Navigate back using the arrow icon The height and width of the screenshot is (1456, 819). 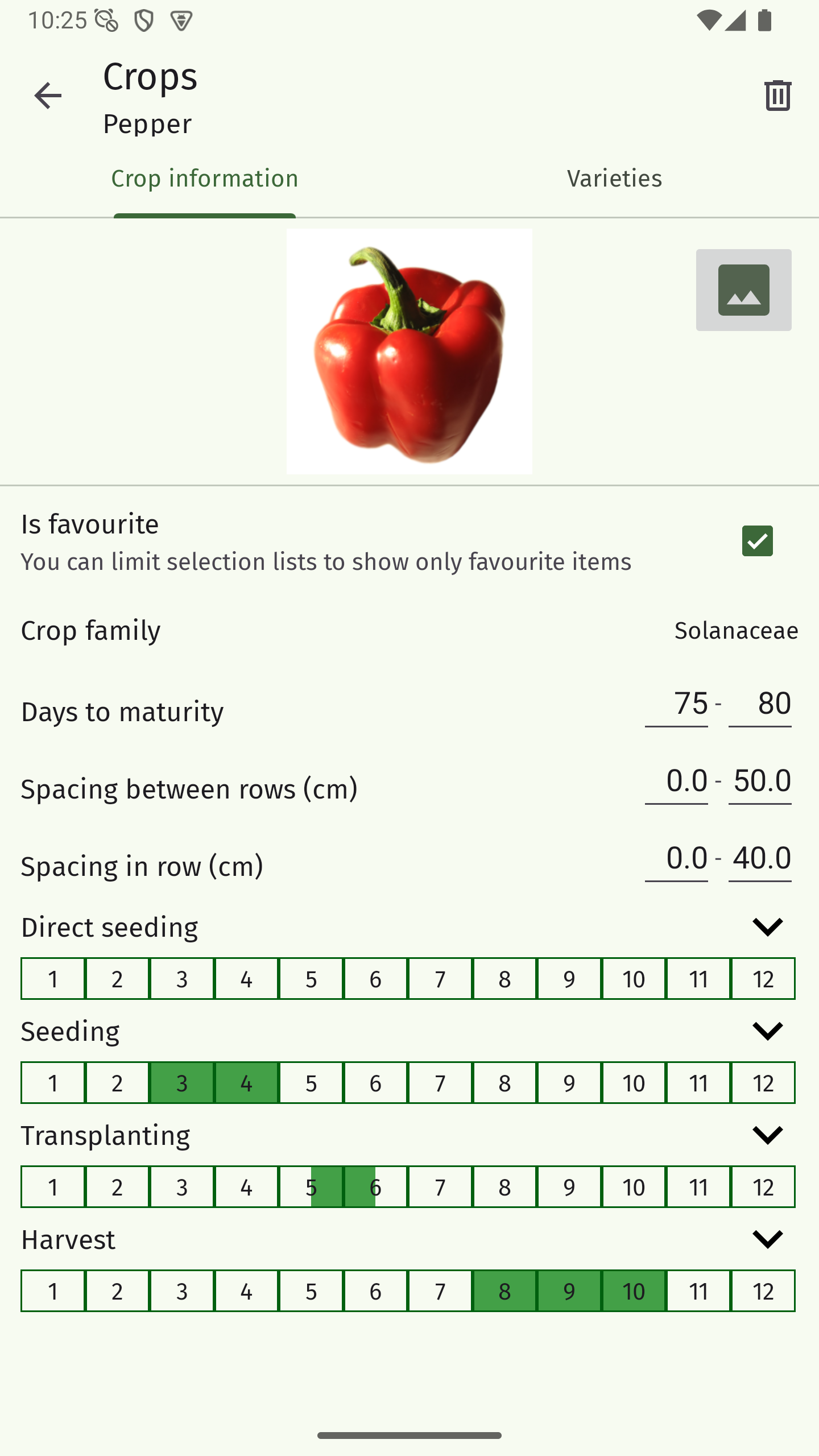[x=48, y=96]
